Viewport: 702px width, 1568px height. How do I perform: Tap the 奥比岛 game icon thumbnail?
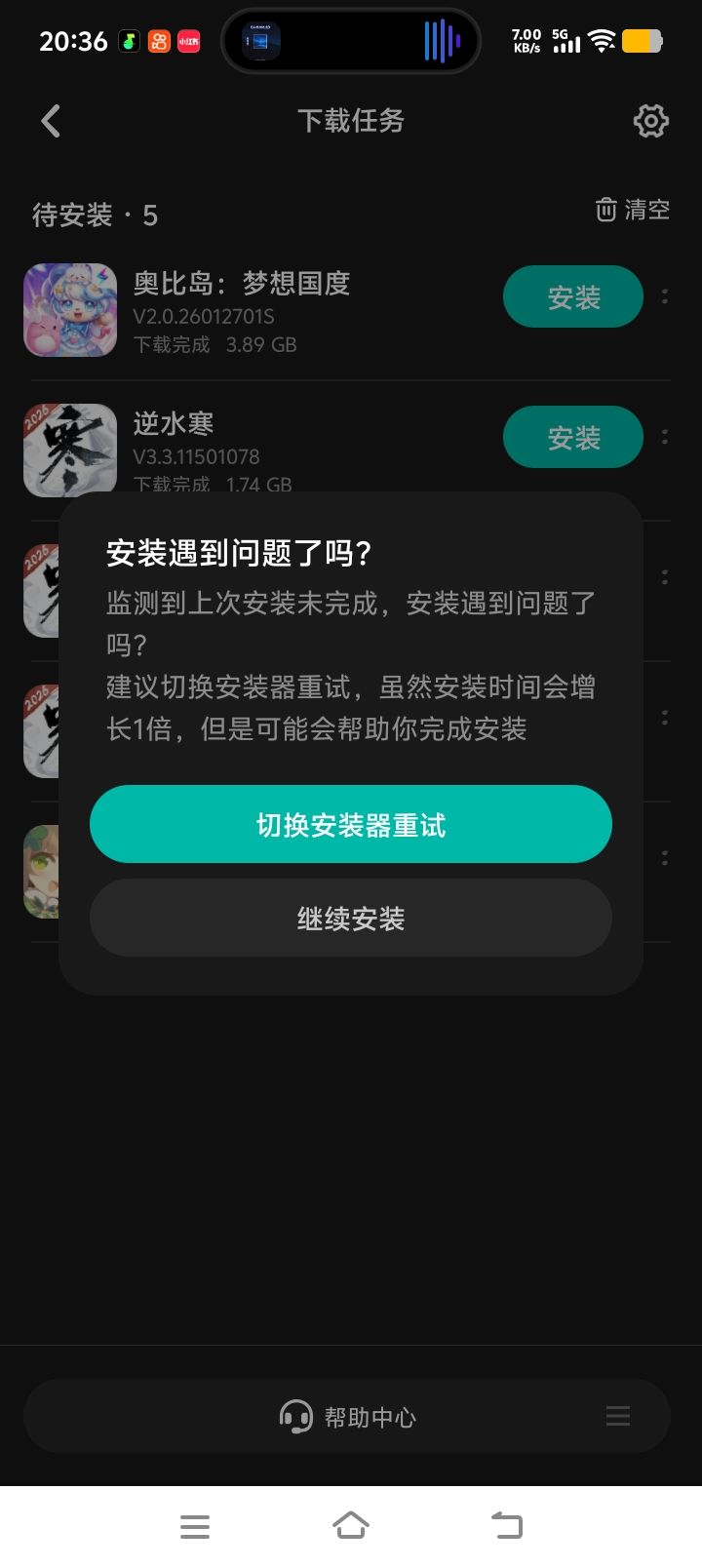point(69,310)
